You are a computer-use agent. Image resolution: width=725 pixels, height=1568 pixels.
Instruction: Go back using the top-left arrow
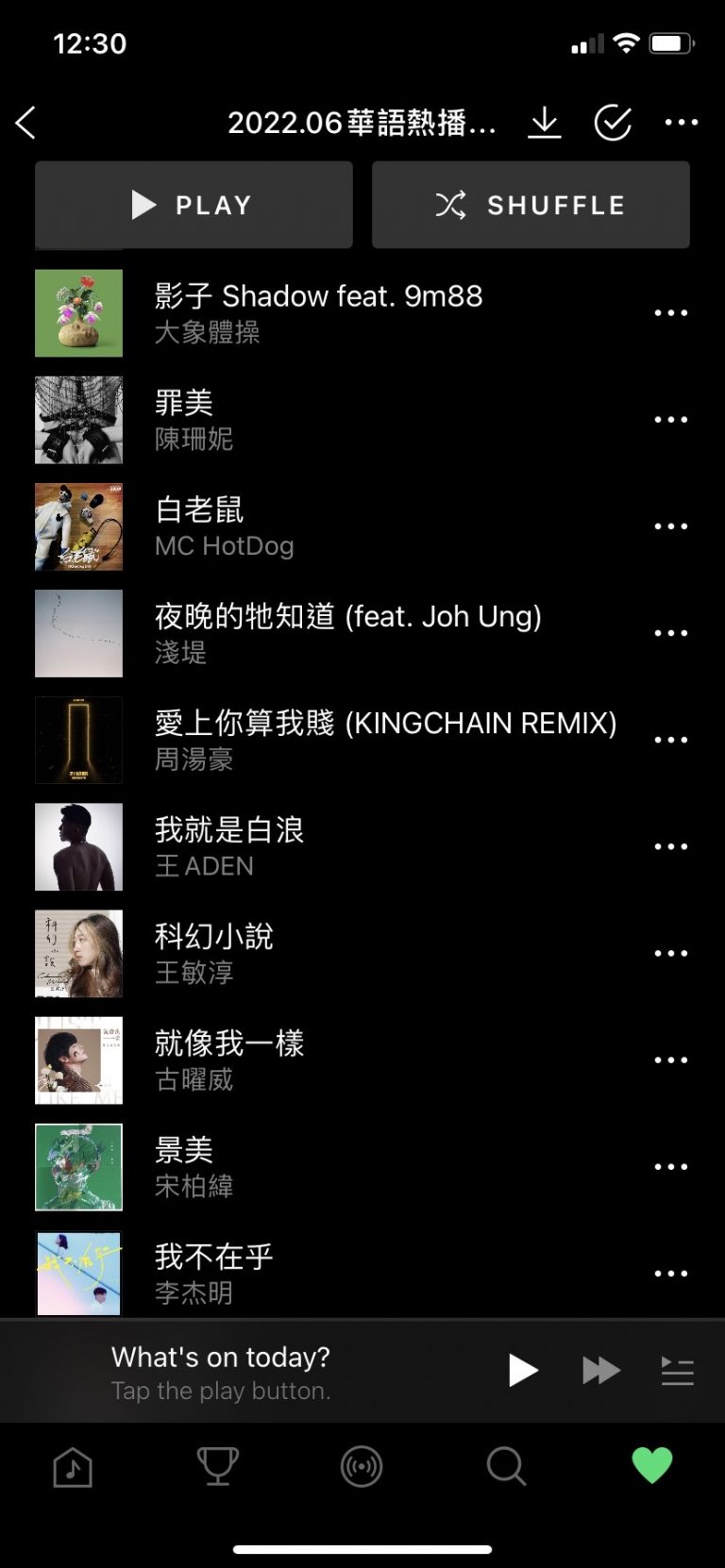(26, 123)
